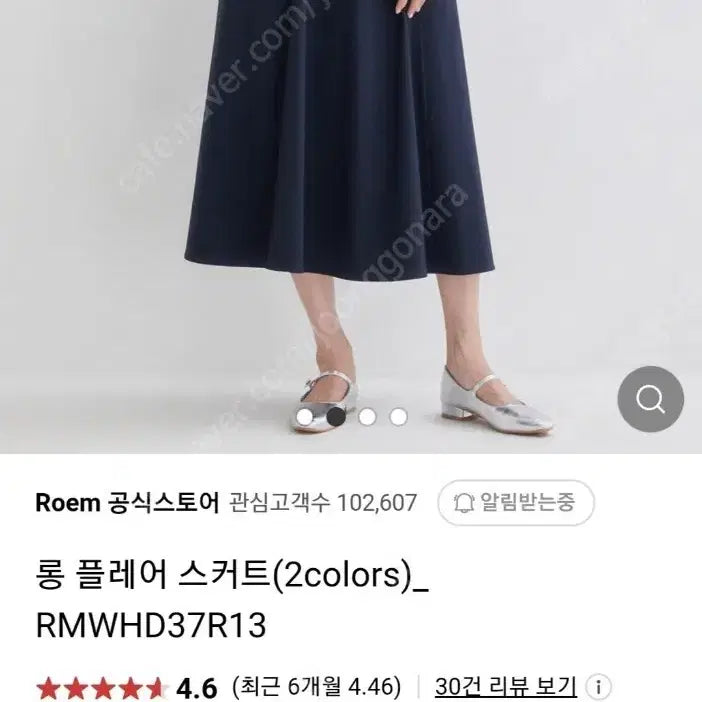Select the fourth image indicator dot
Viewport: 702px width, 702px height.
[398, 416]
